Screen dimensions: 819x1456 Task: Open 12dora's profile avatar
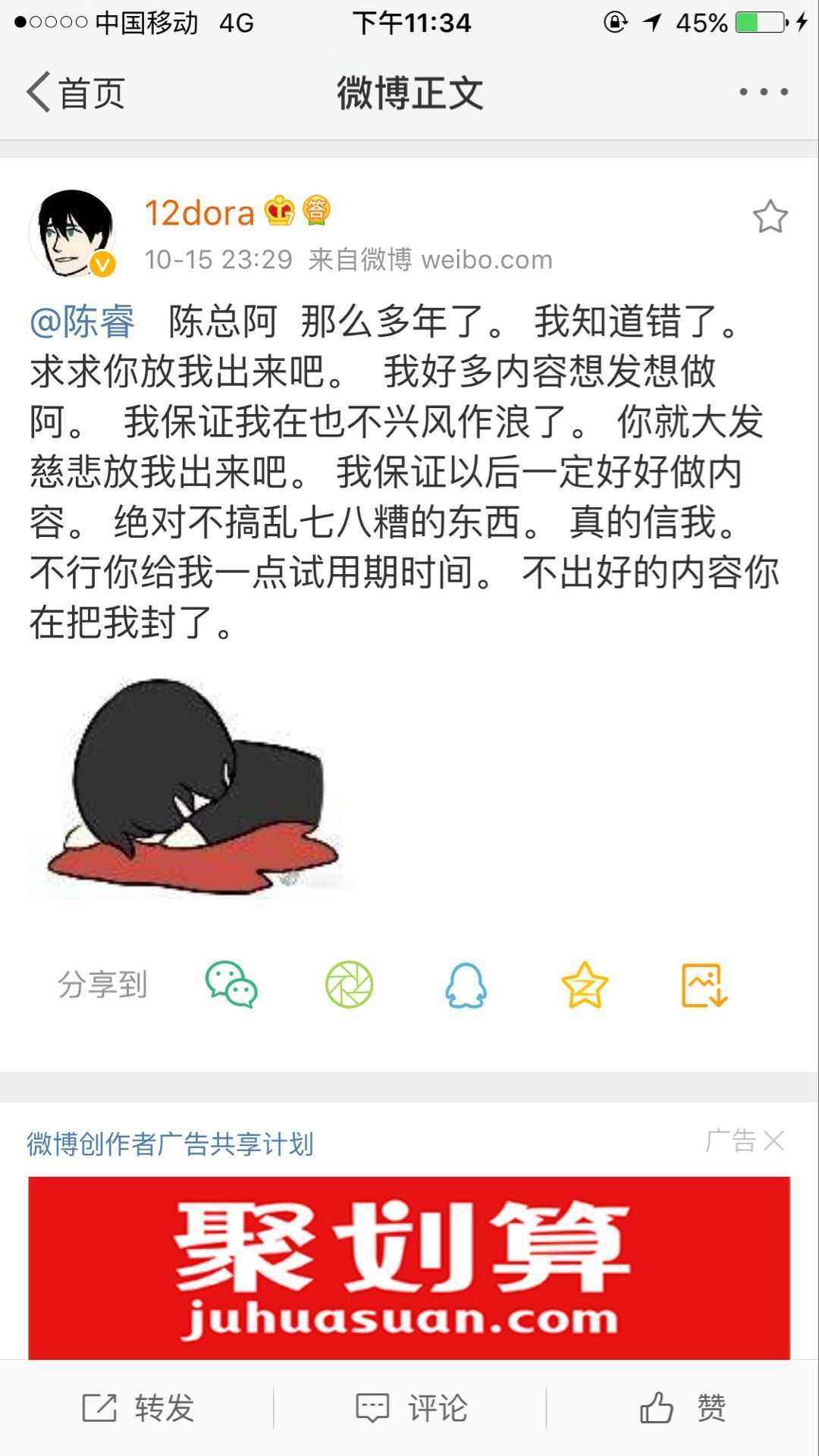[73, 233]
